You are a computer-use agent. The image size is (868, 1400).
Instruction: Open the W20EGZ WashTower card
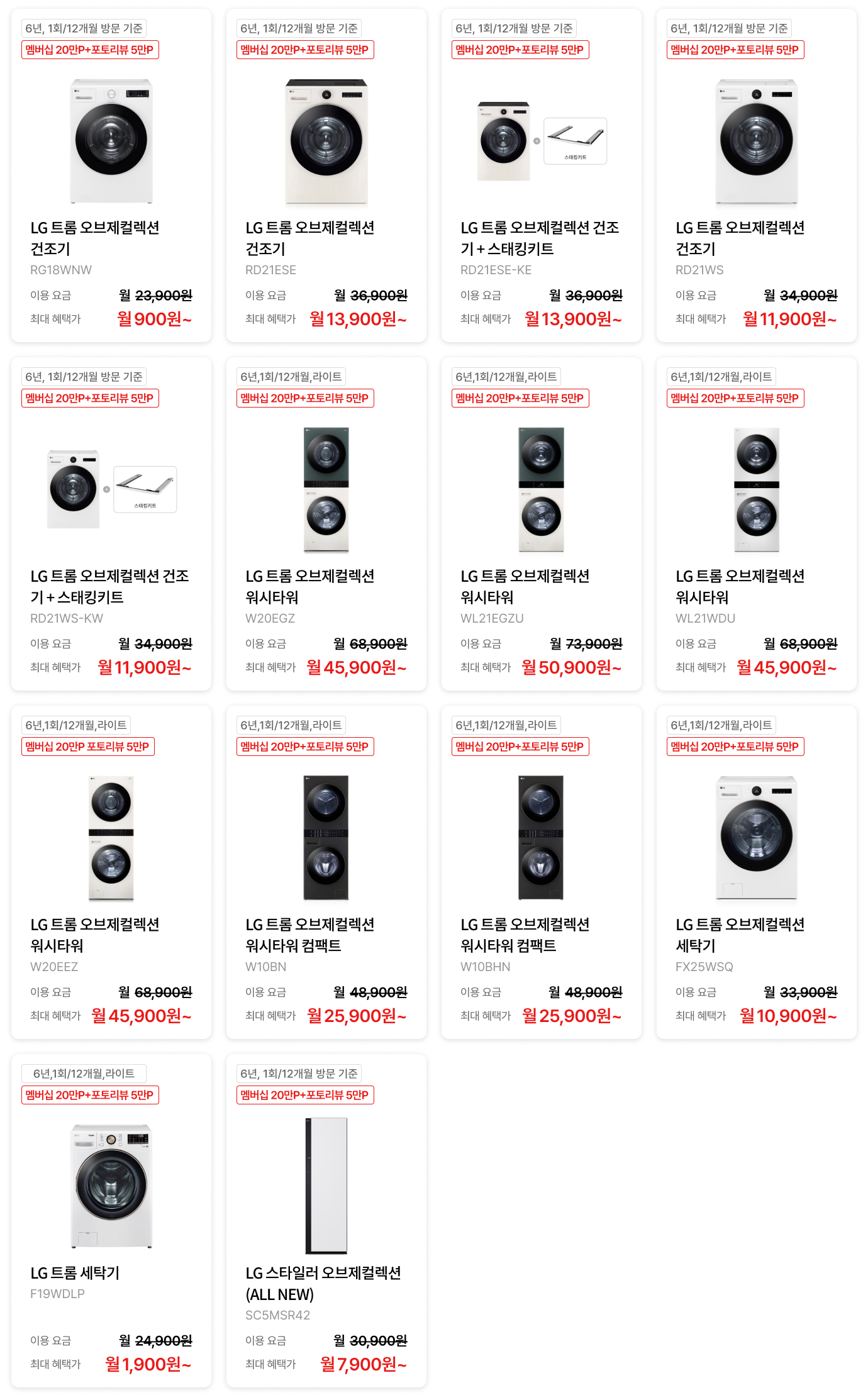coord(326,524)
